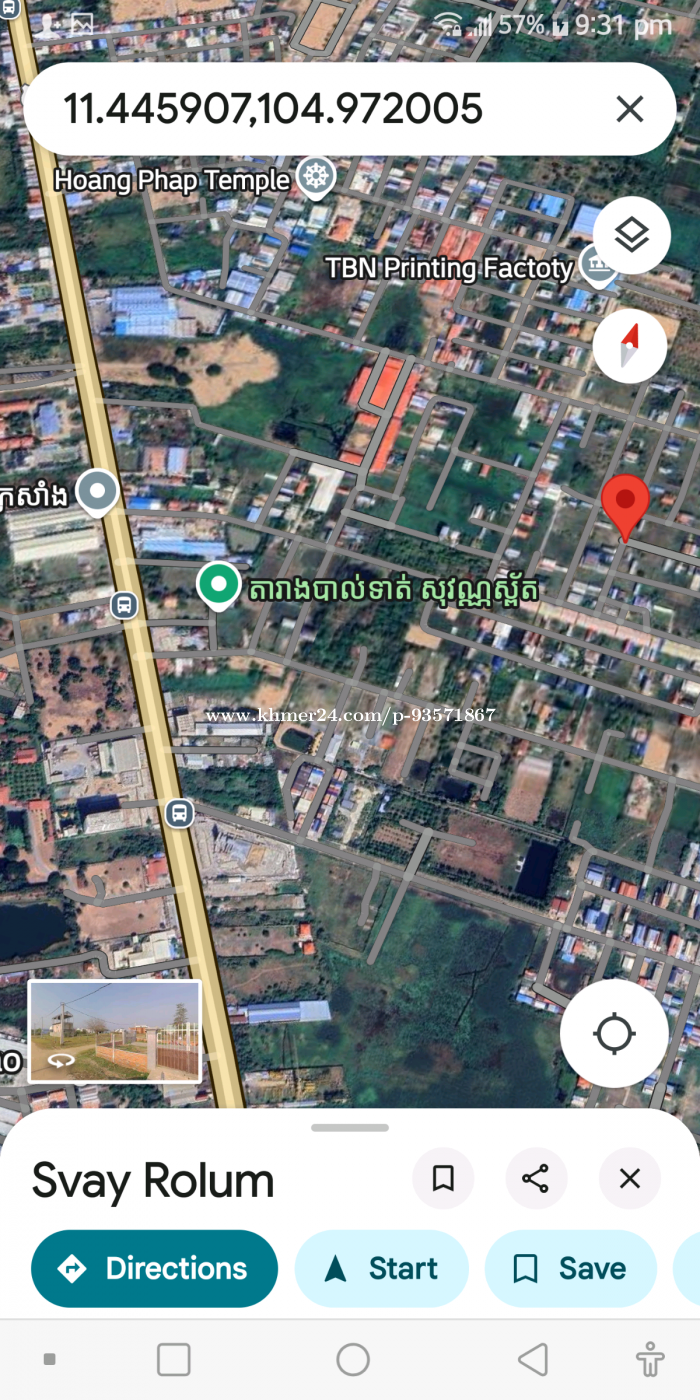Bookmark Svay Rolum with the round icon
Screen dimensions: 700x1400
tap(443, 1179)
